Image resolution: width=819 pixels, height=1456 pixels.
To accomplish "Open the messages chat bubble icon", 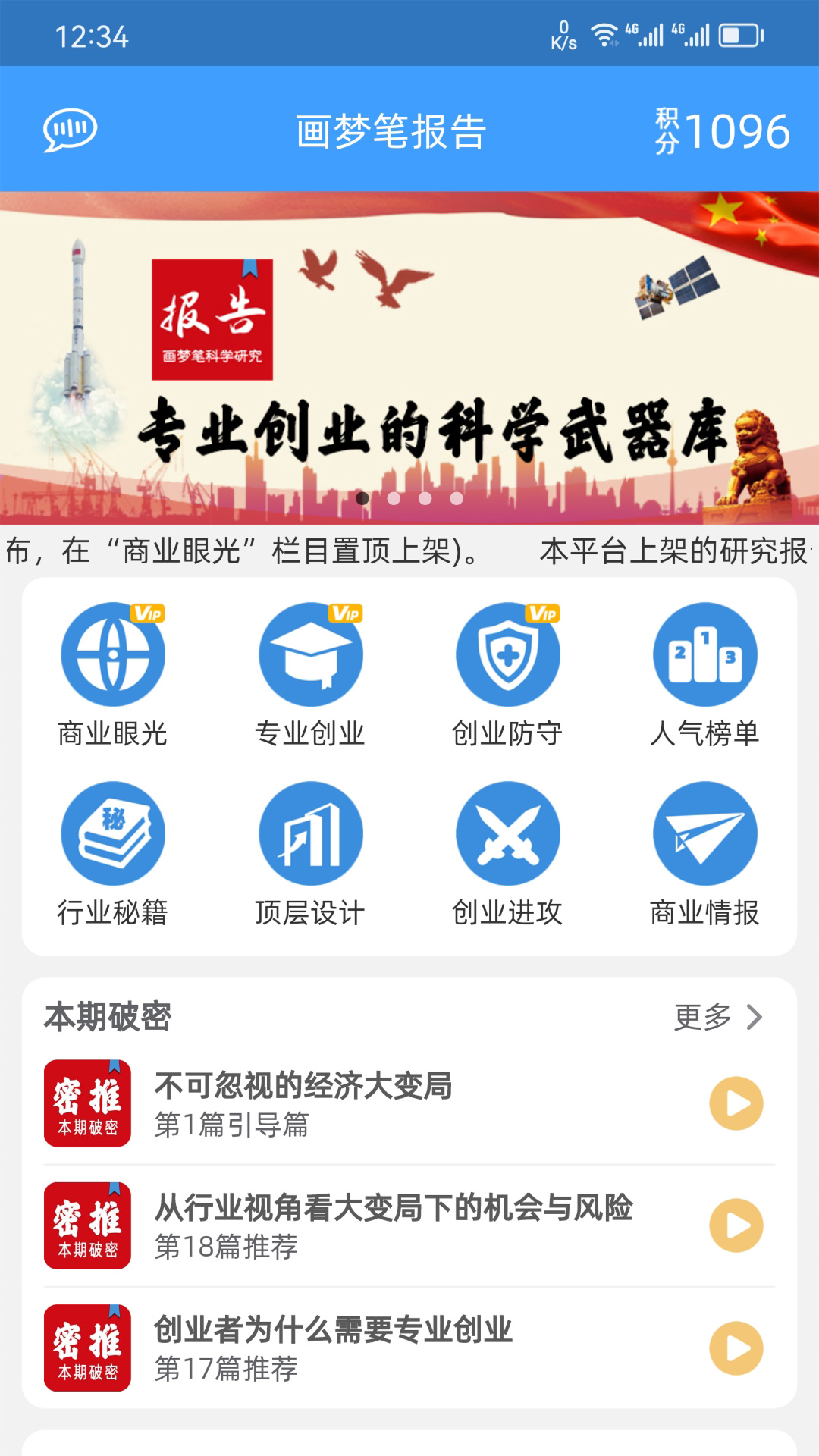I will pos(70,130).
